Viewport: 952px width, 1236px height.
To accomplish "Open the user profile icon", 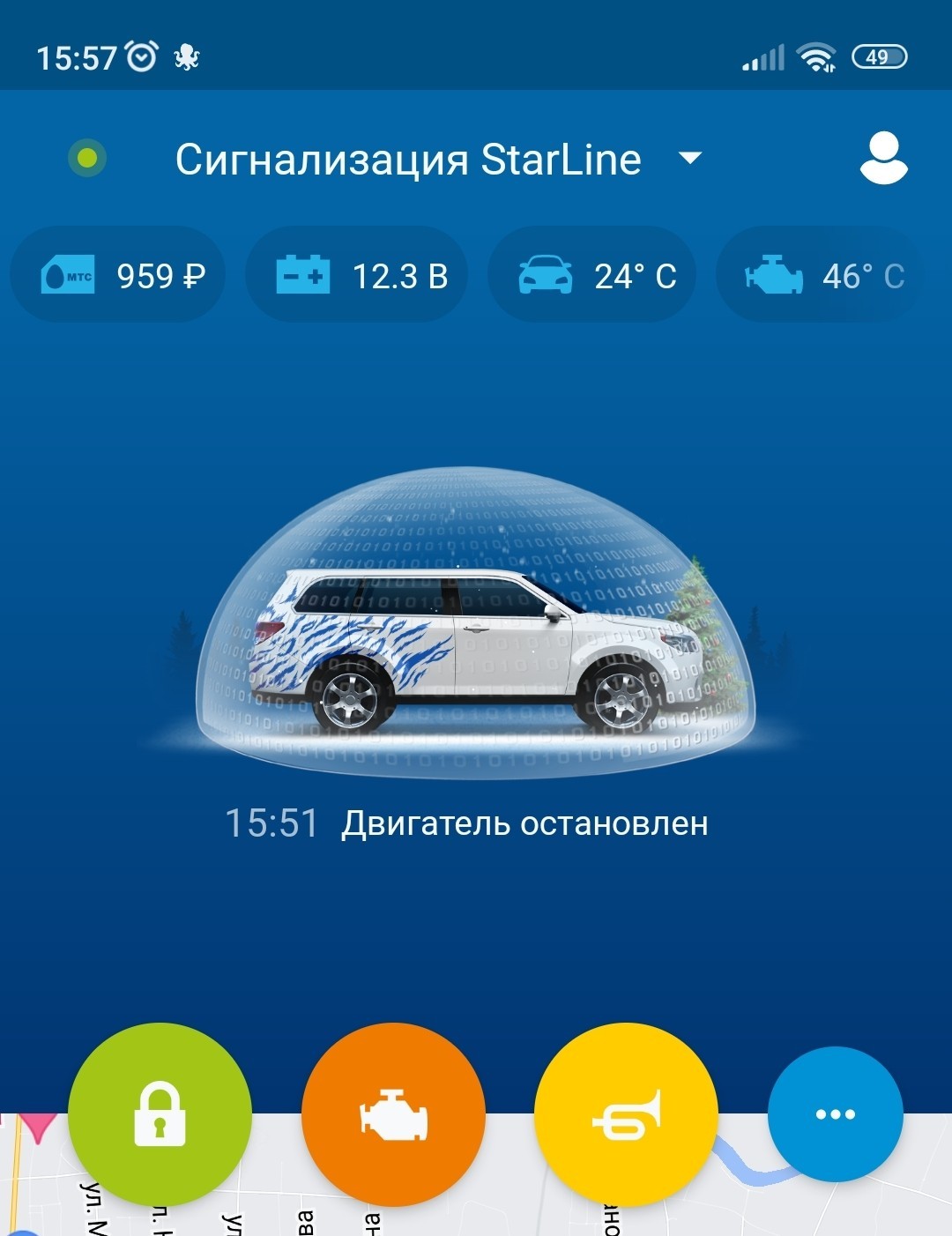I will (x=883, y=159).
